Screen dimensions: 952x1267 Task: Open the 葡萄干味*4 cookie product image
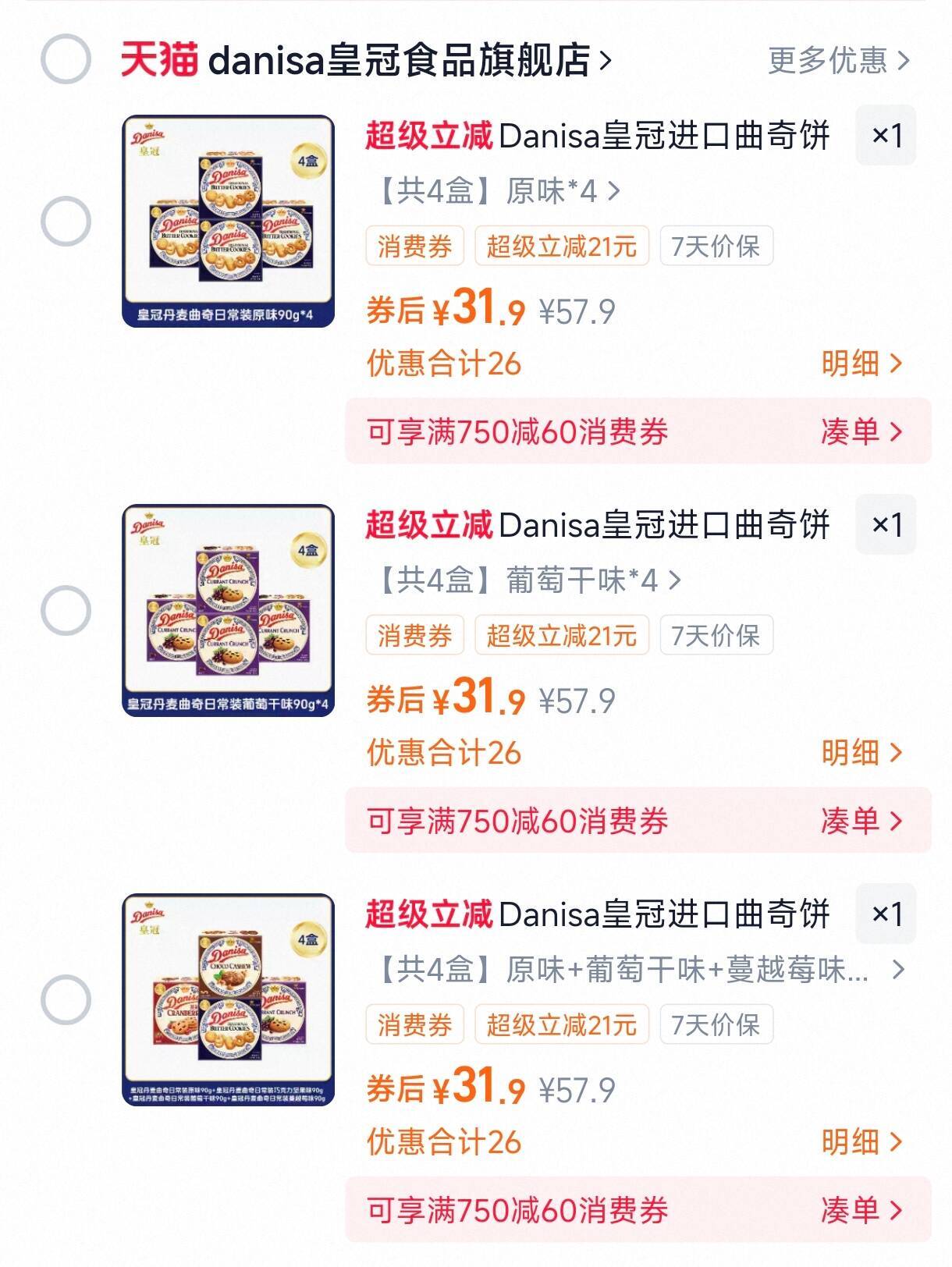(228, 610)
